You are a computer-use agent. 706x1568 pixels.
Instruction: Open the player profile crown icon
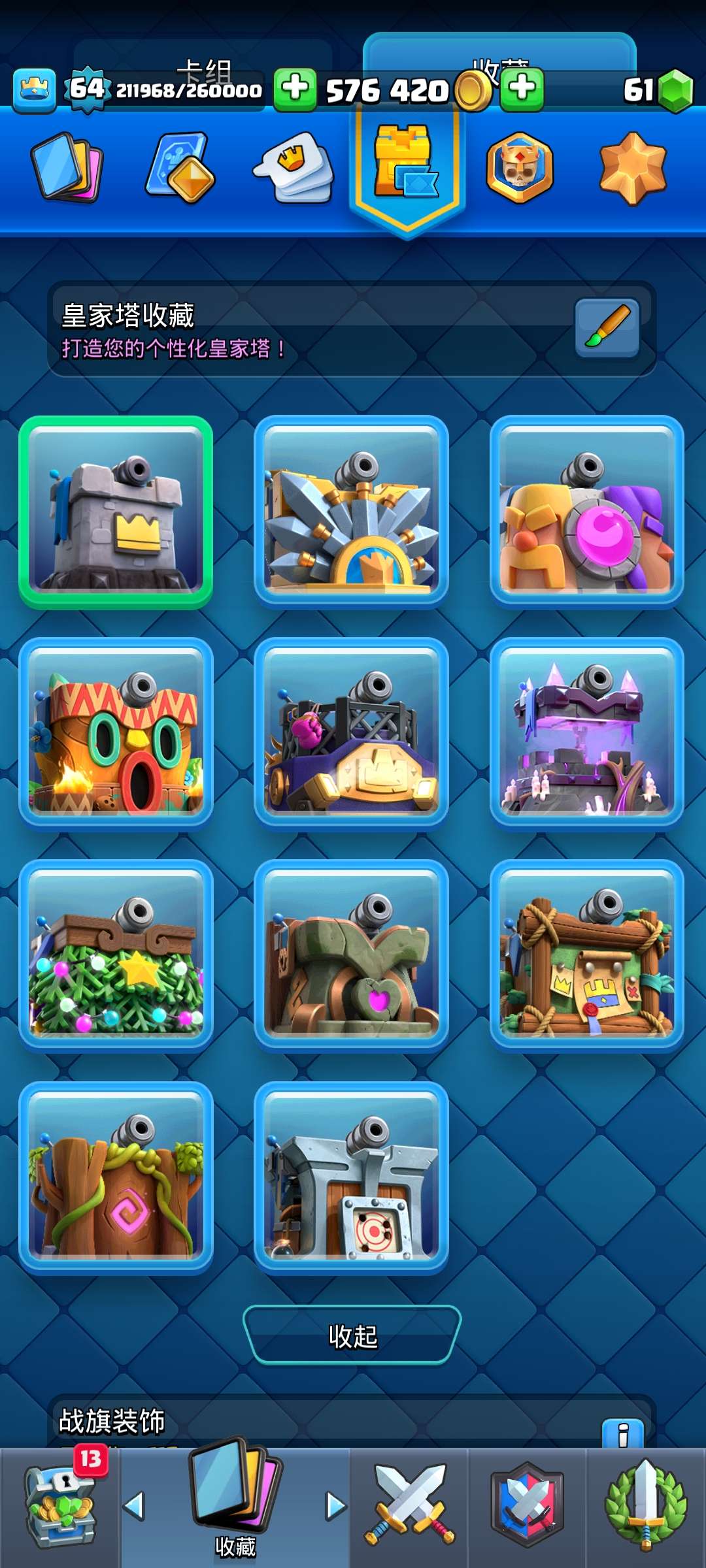pyautogui.click(x=34, y=90)
